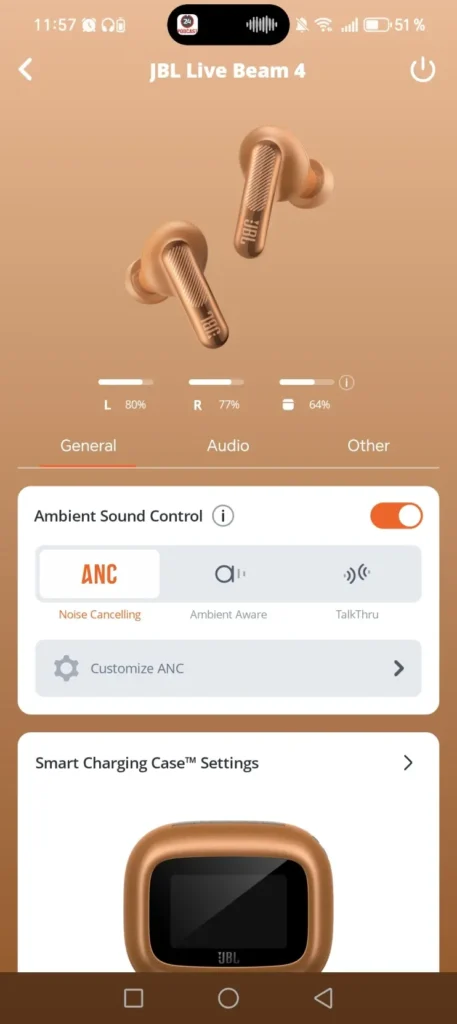Go to the home screen
The image size is (457, 1024).
coord(228,997)
